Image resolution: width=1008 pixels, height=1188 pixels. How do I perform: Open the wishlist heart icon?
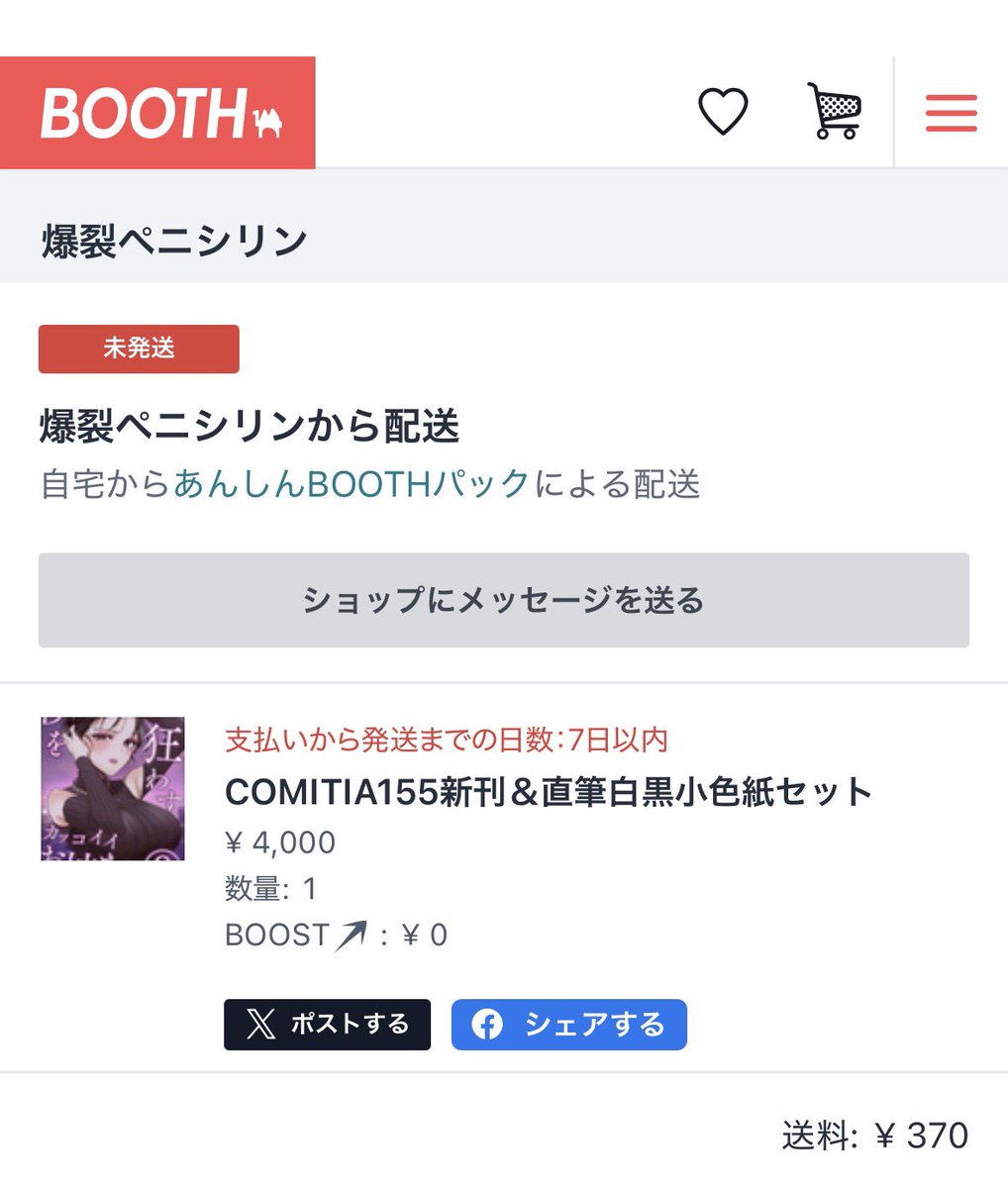point(724,110)
